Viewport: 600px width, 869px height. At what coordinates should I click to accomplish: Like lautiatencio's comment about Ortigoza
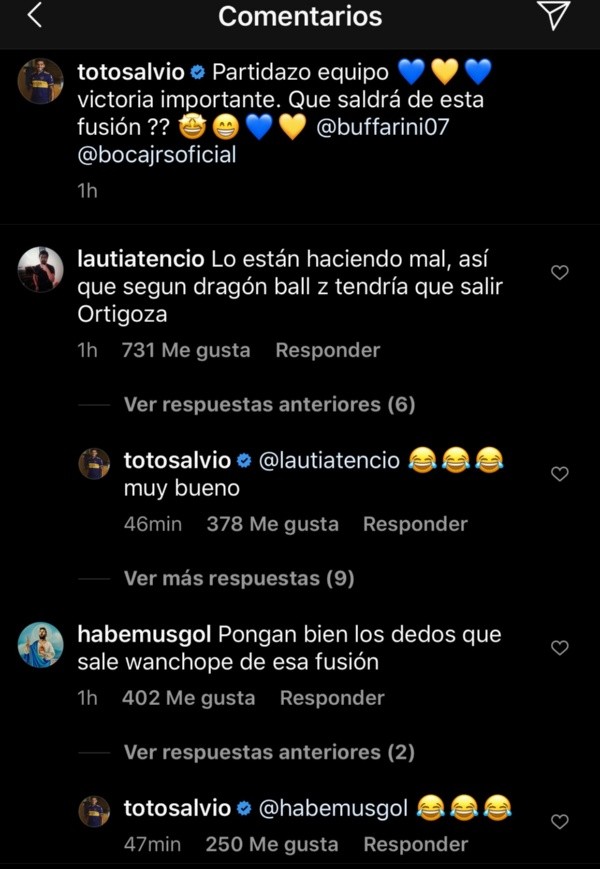pyautogui.click(x=560, y=273)
